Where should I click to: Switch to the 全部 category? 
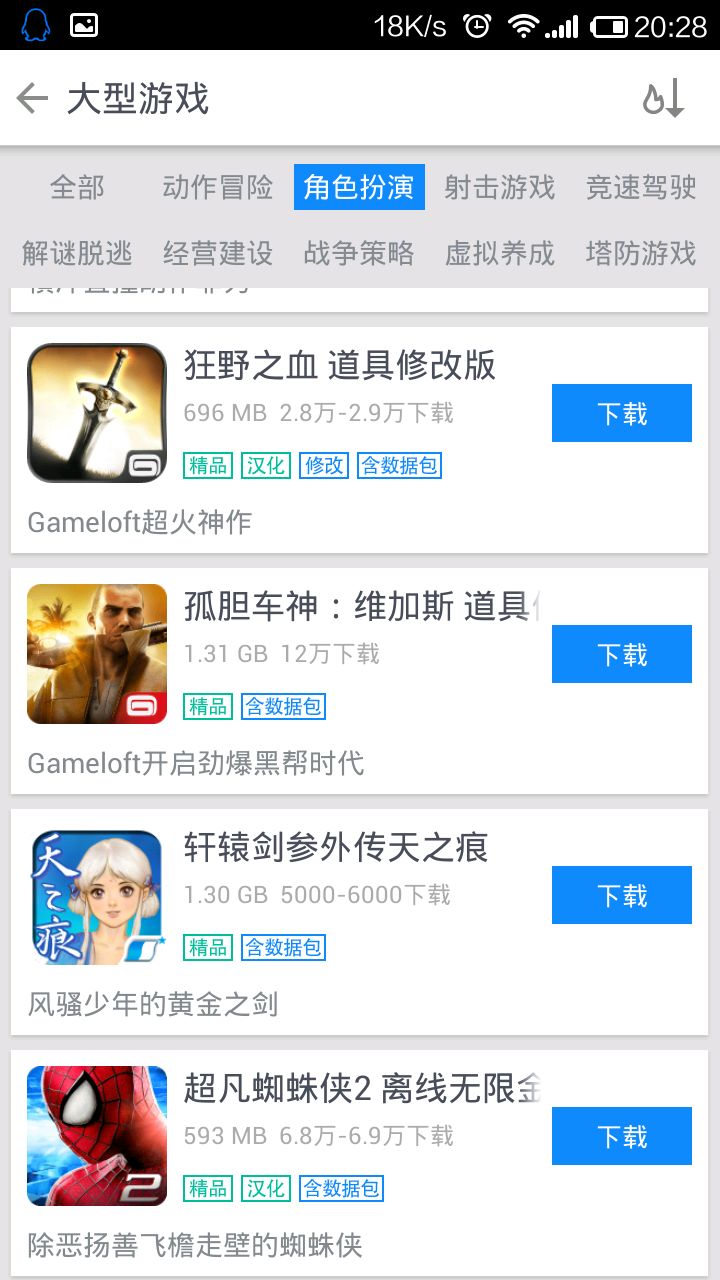[77, 187]
